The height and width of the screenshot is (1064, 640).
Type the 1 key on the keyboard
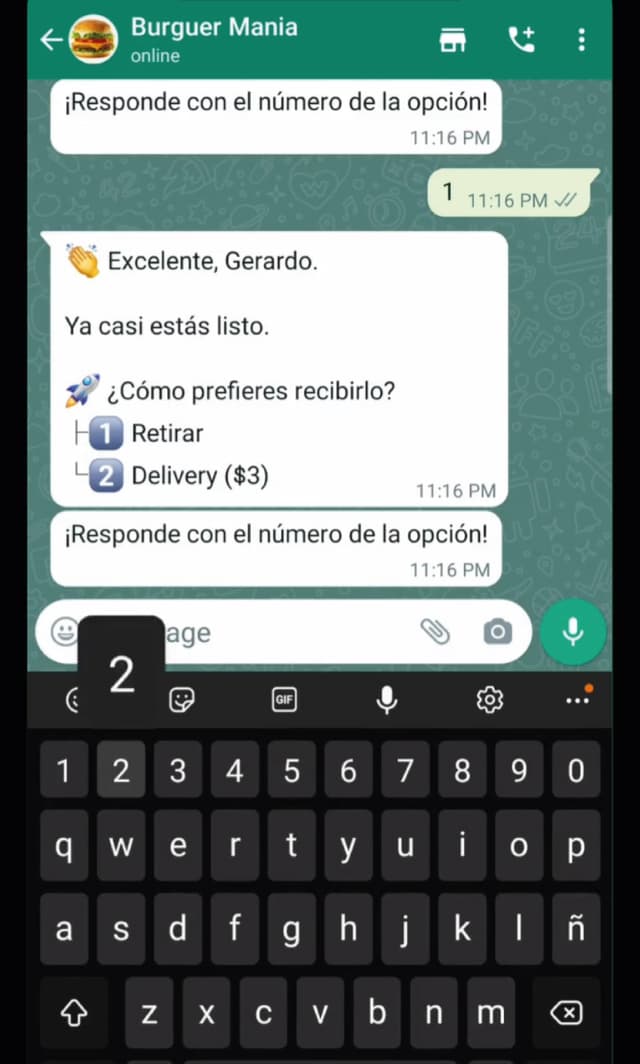click(64, 770)
